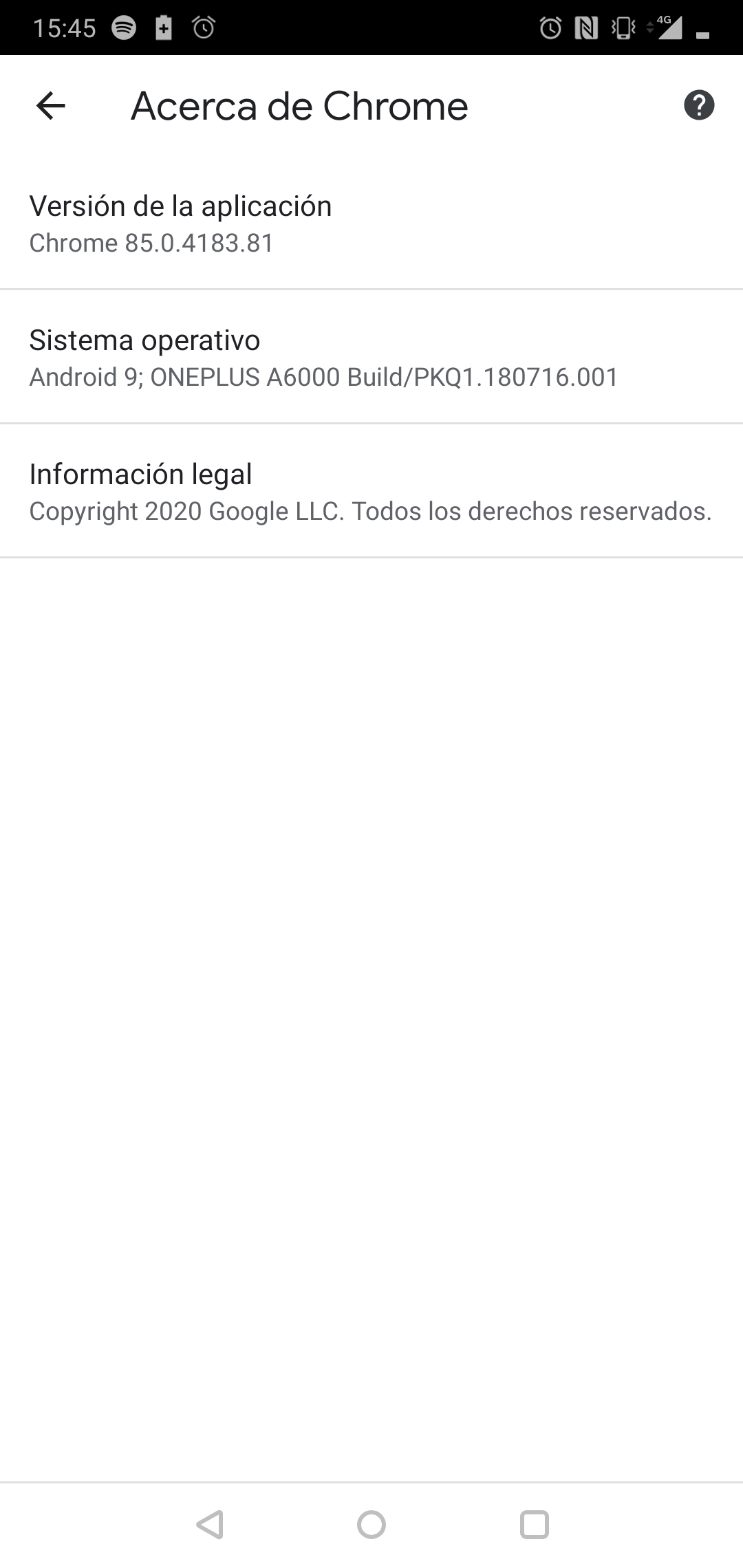Tap the system home button
This screenshot has width=743, height=1568.
tap(371, 1525)
